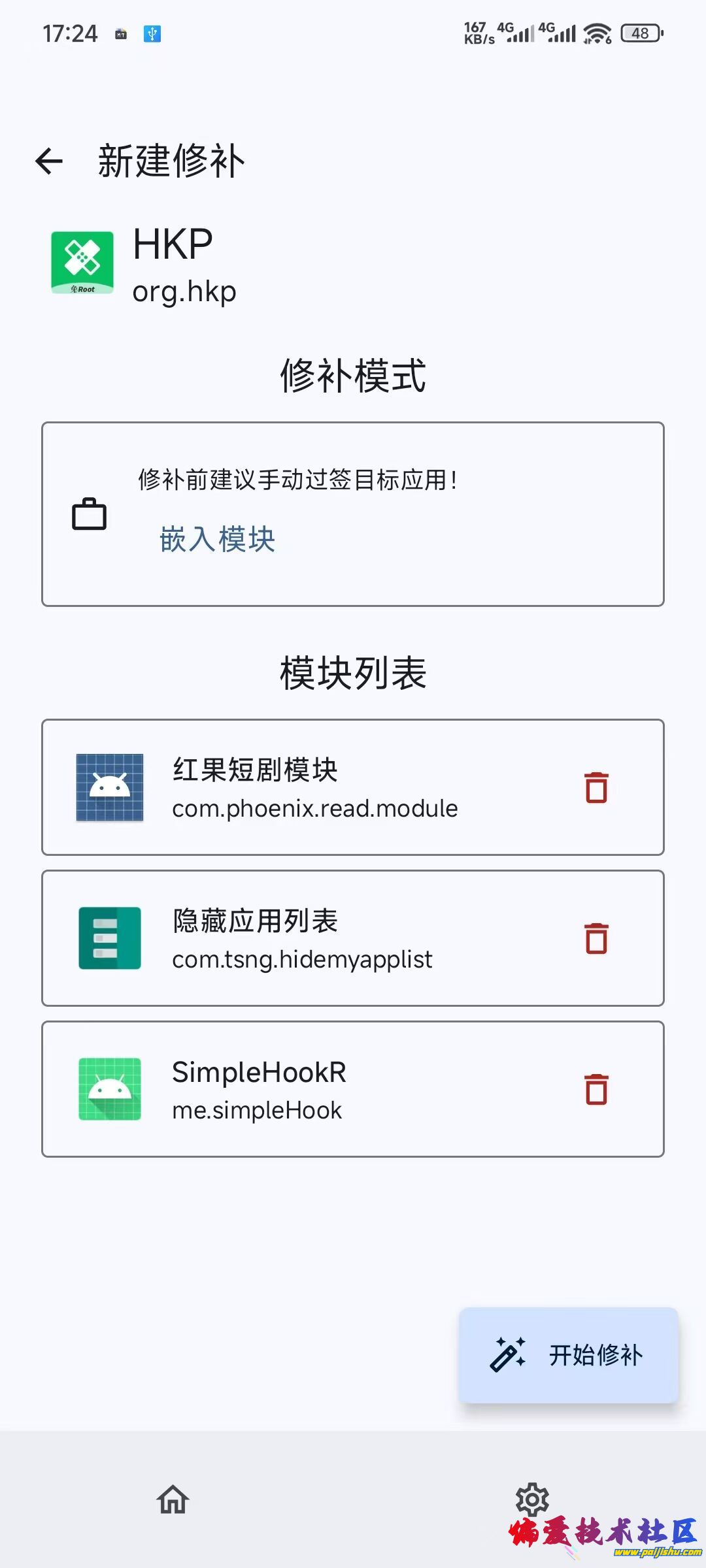Go back from 新建修补 screen
The height and width of the screenshot is (1568, 706).
coord(49,161)
